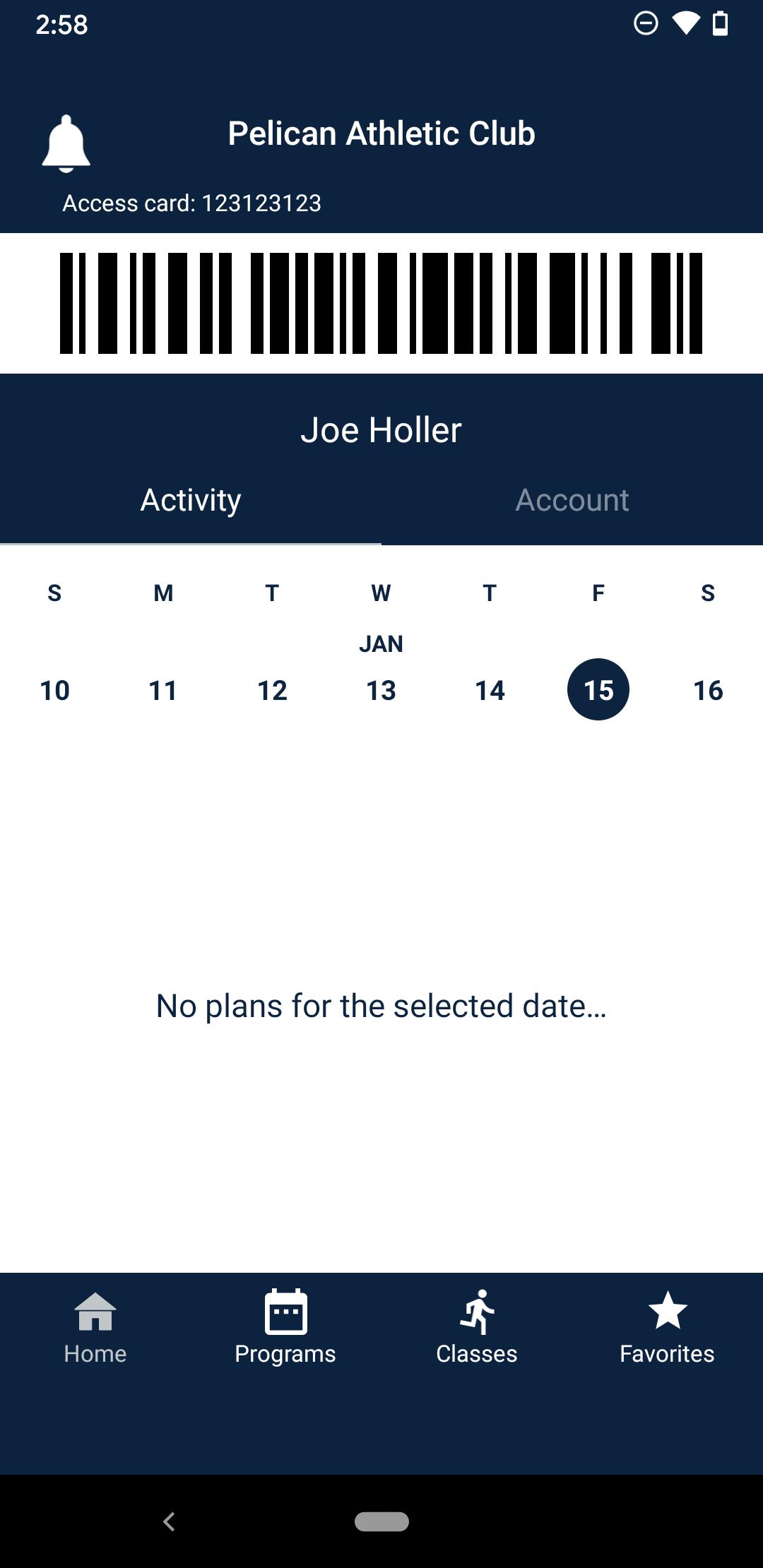Tap the access card number text
This screenshot has height=1568, width=763.
pos(192,203)
